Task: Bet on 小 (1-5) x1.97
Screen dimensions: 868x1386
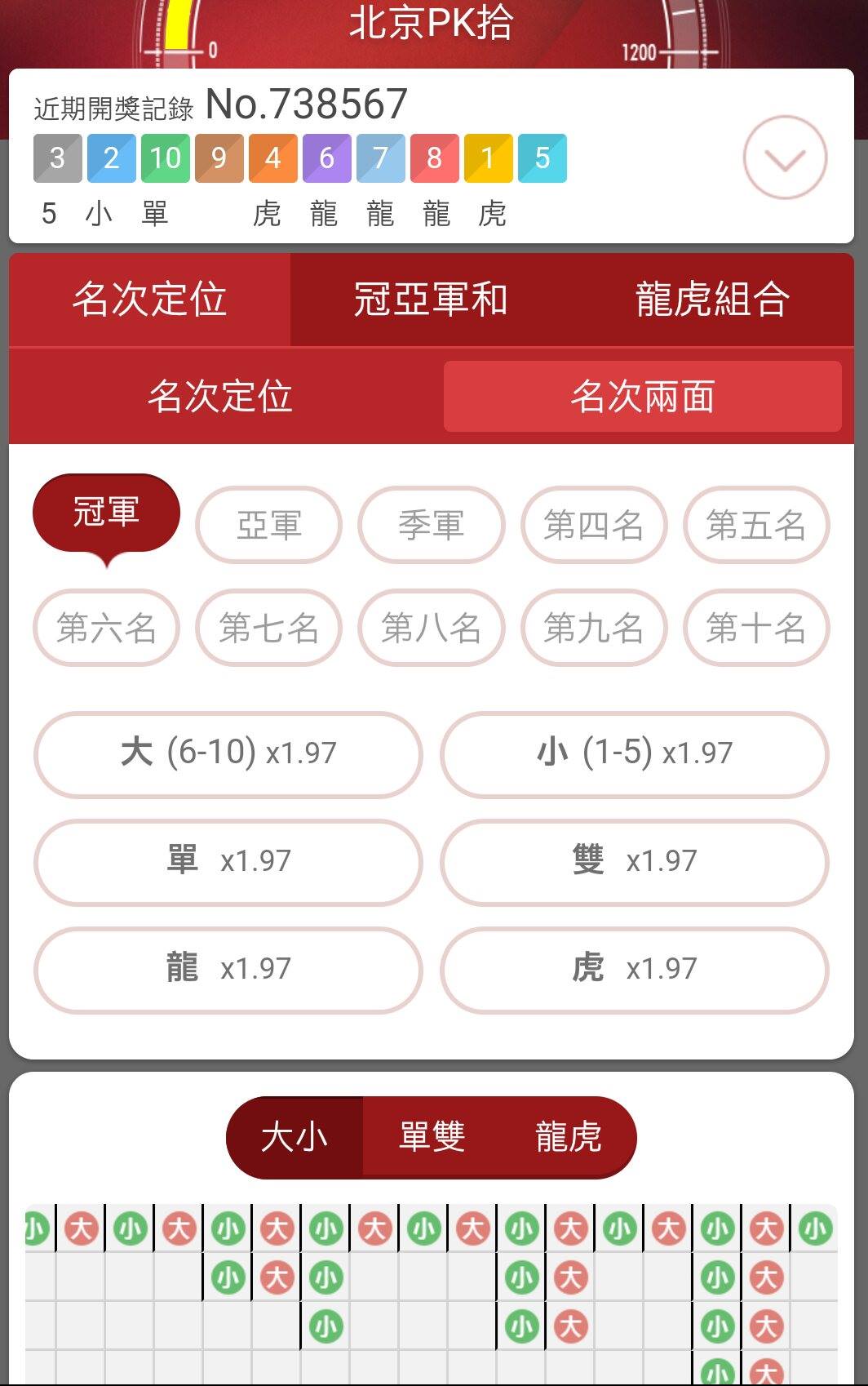Action: pos(634,753)
